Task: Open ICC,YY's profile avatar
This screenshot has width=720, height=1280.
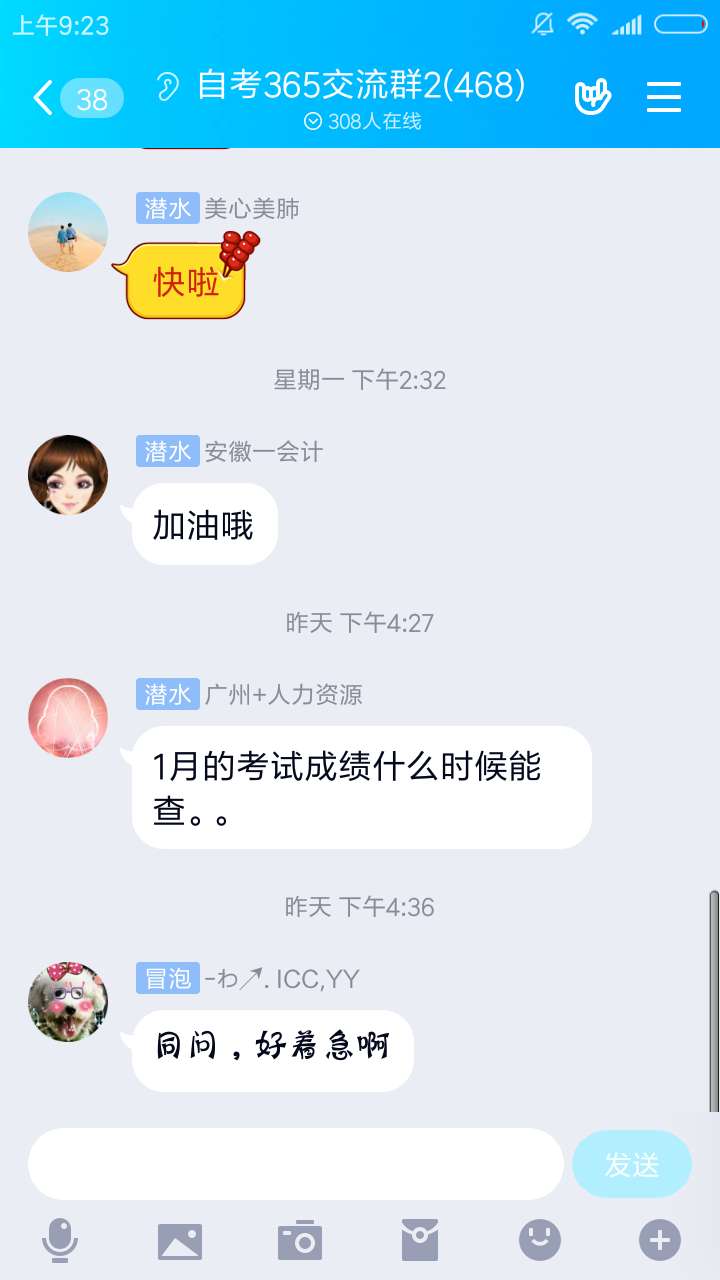Action: pos(68,1002)
